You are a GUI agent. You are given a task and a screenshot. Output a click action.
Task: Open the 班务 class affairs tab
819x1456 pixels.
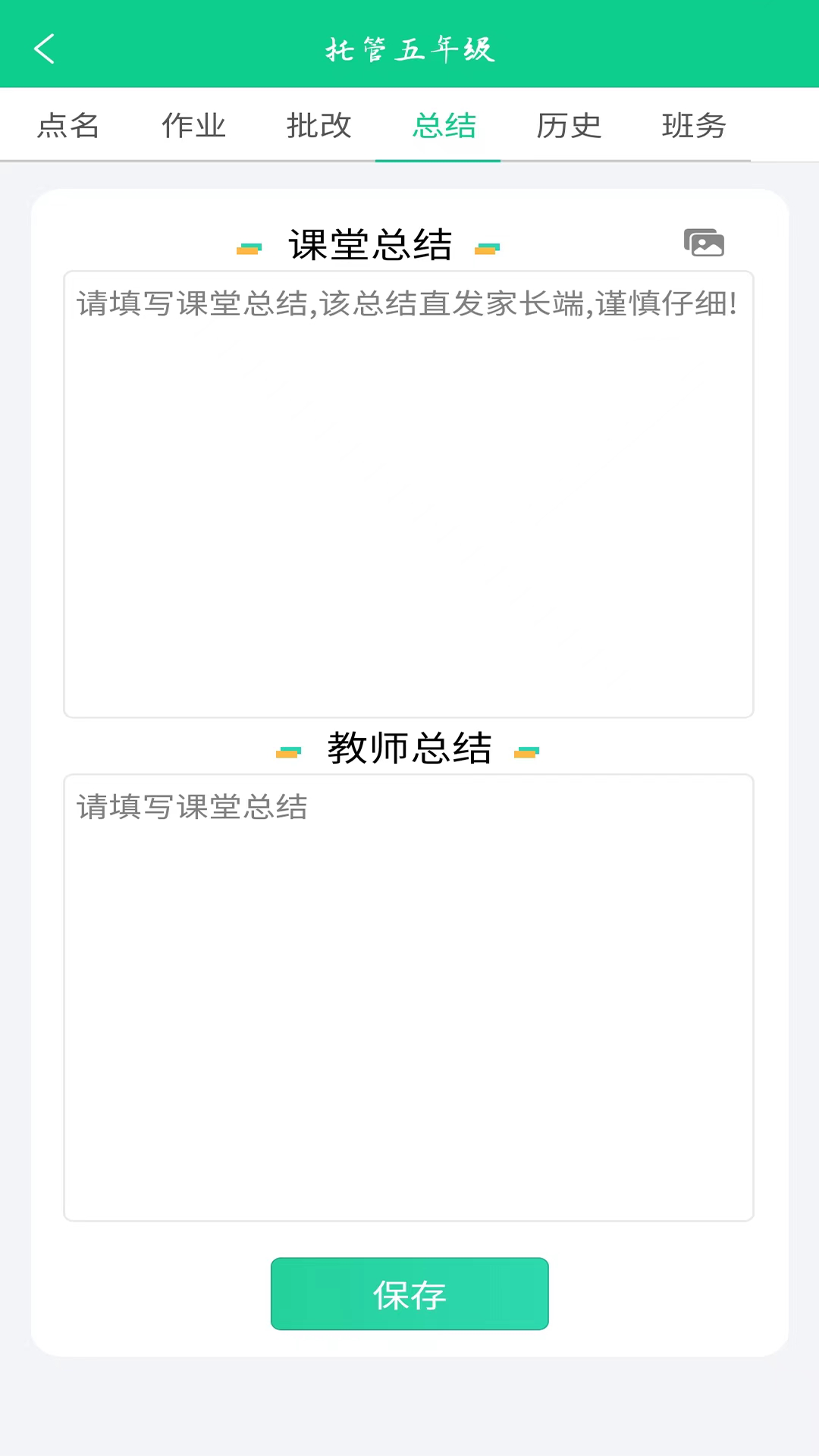[x=692, y=126]
